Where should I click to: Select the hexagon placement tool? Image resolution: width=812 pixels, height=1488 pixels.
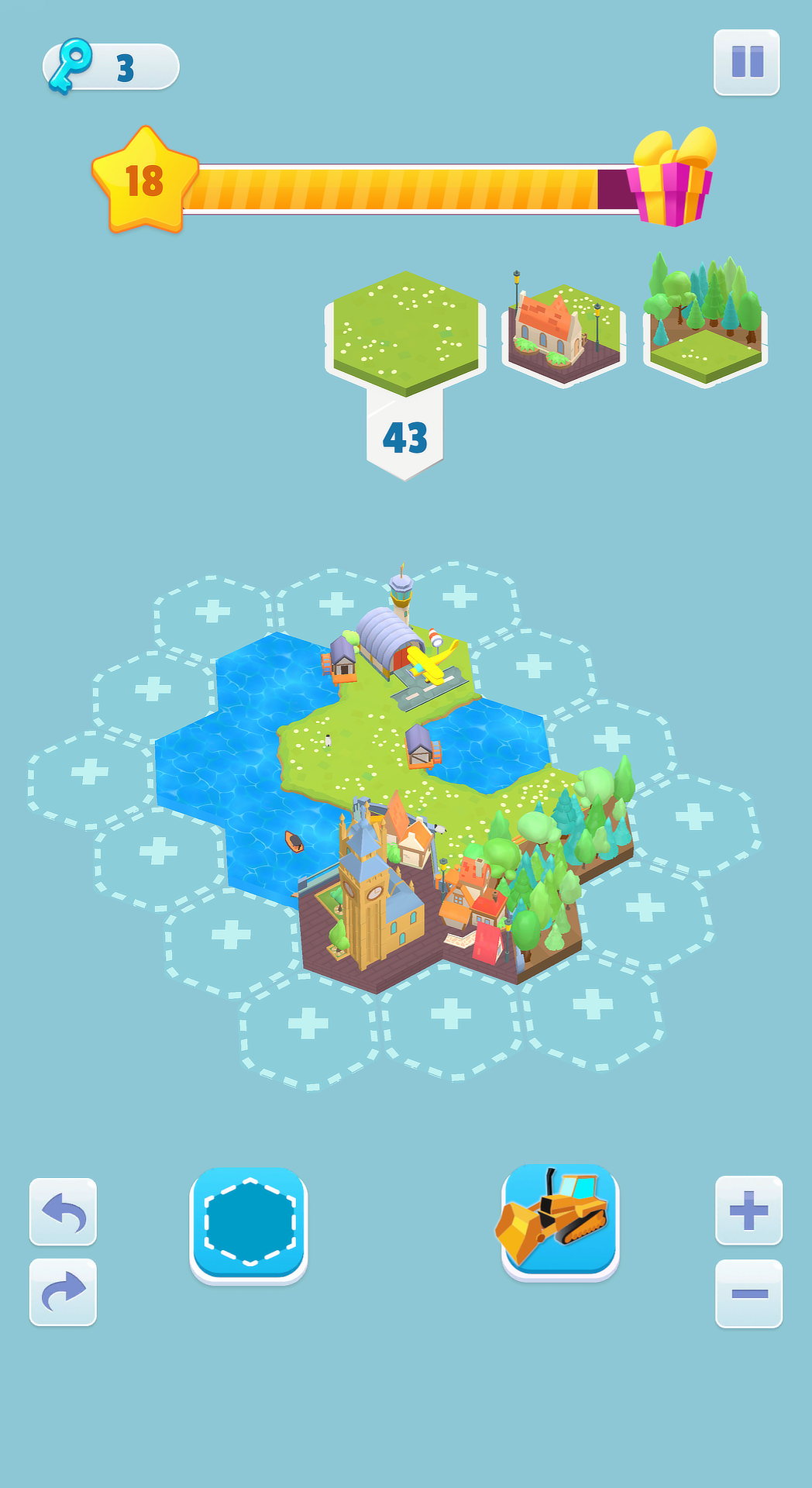[249, 1223]
